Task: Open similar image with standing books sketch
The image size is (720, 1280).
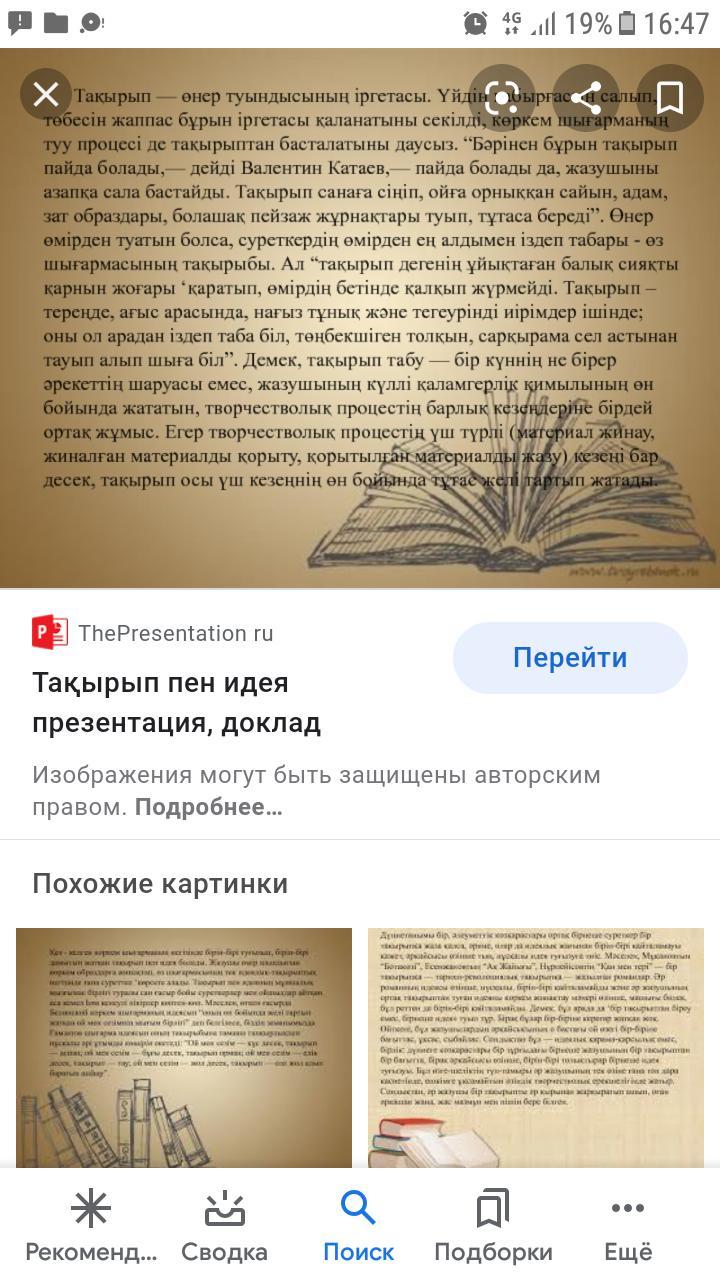Action: [x=184, y=1048]
